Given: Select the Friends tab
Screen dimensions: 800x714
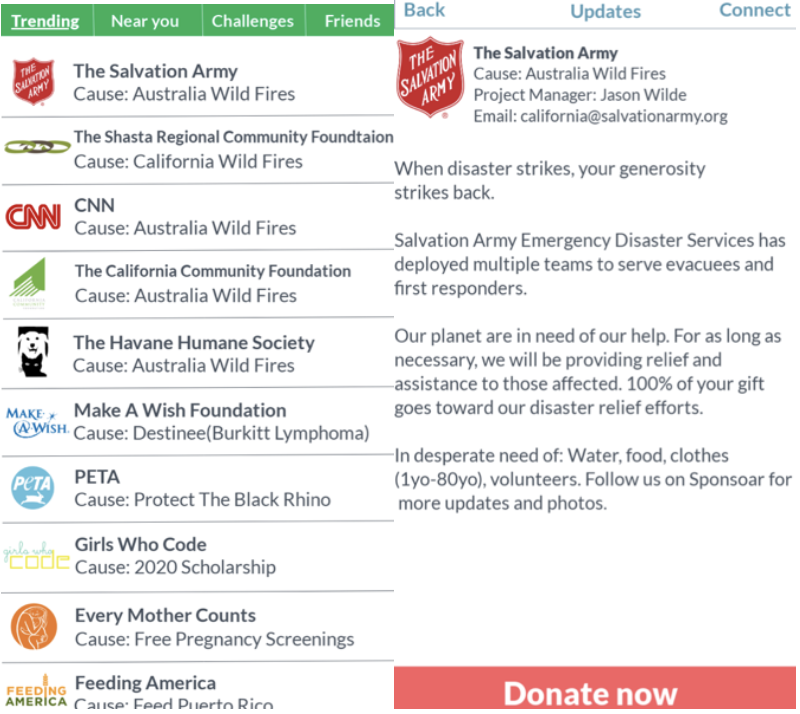Looking at the screenshot, I should 352,21.
